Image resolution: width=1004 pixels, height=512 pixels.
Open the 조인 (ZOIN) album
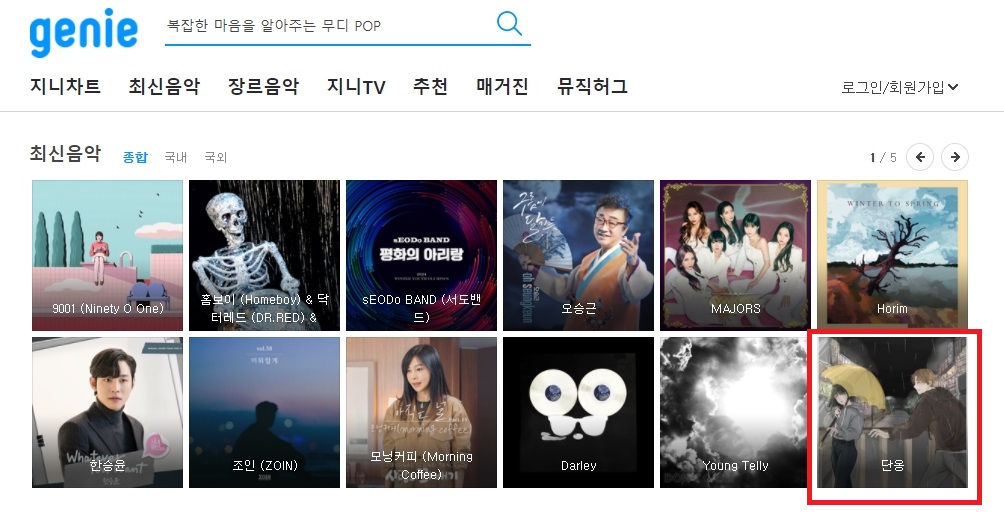[x=264, y=412]
